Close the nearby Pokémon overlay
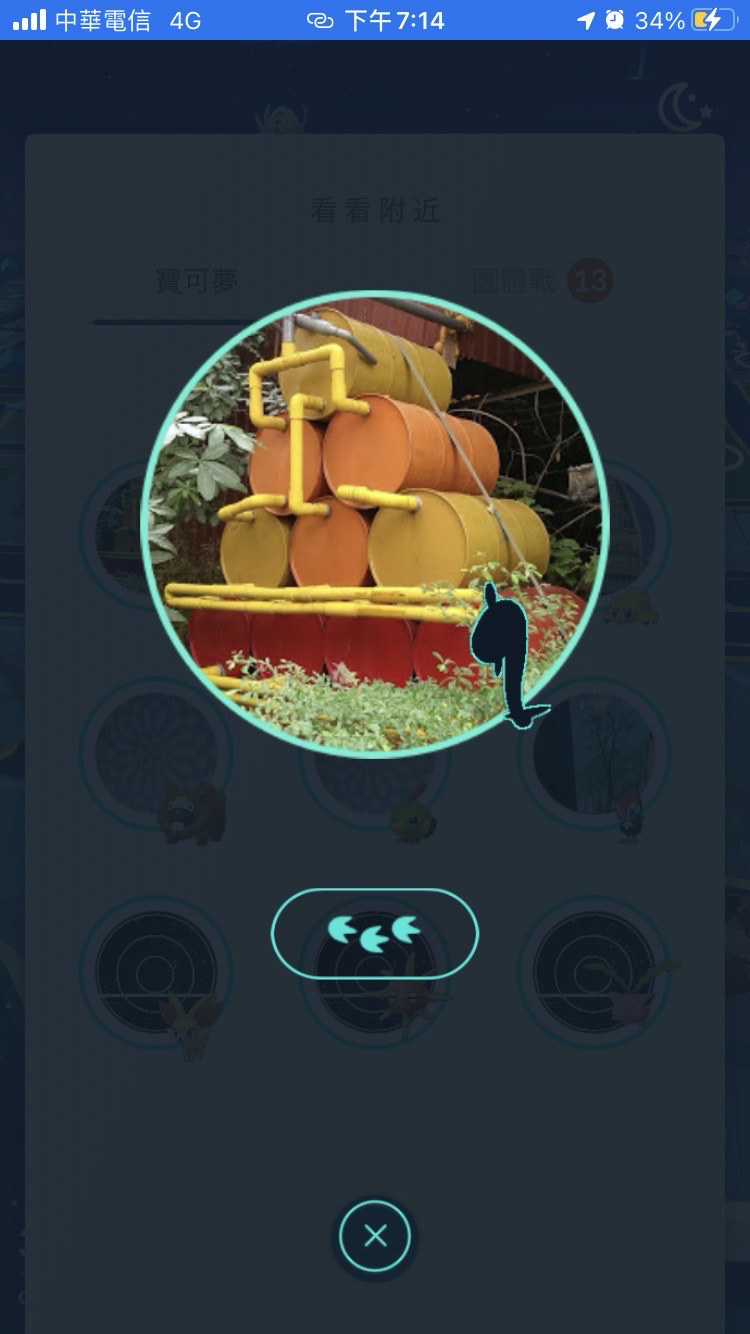The height and width of the screenshot is (1334, 750). tap(375, 1237)
